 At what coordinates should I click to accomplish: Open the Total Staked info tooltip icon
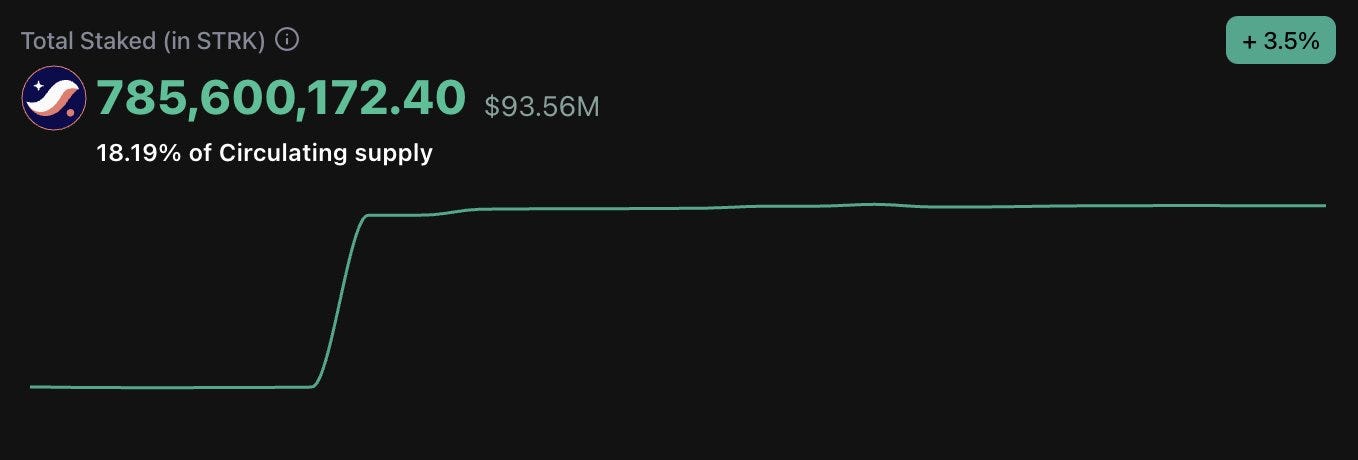coord(287,40)
